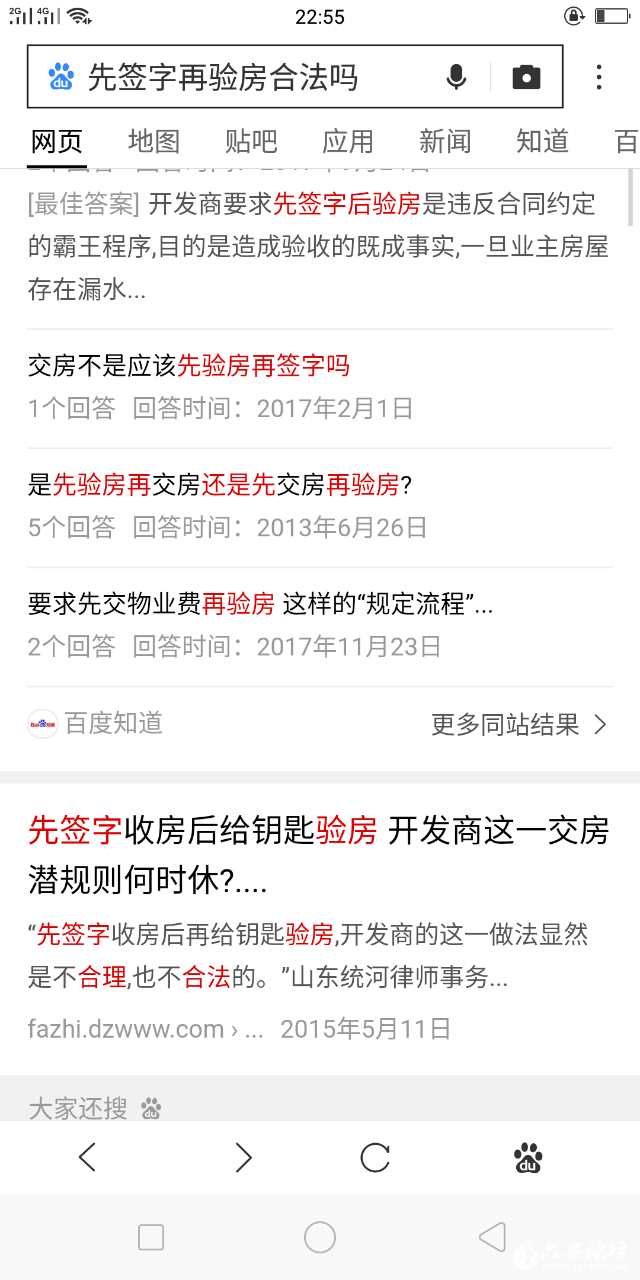Viewport: 640px width, 1280px height.
Task: View 更多同站结果 from 百度知道
Action: [x=518, y=724]
